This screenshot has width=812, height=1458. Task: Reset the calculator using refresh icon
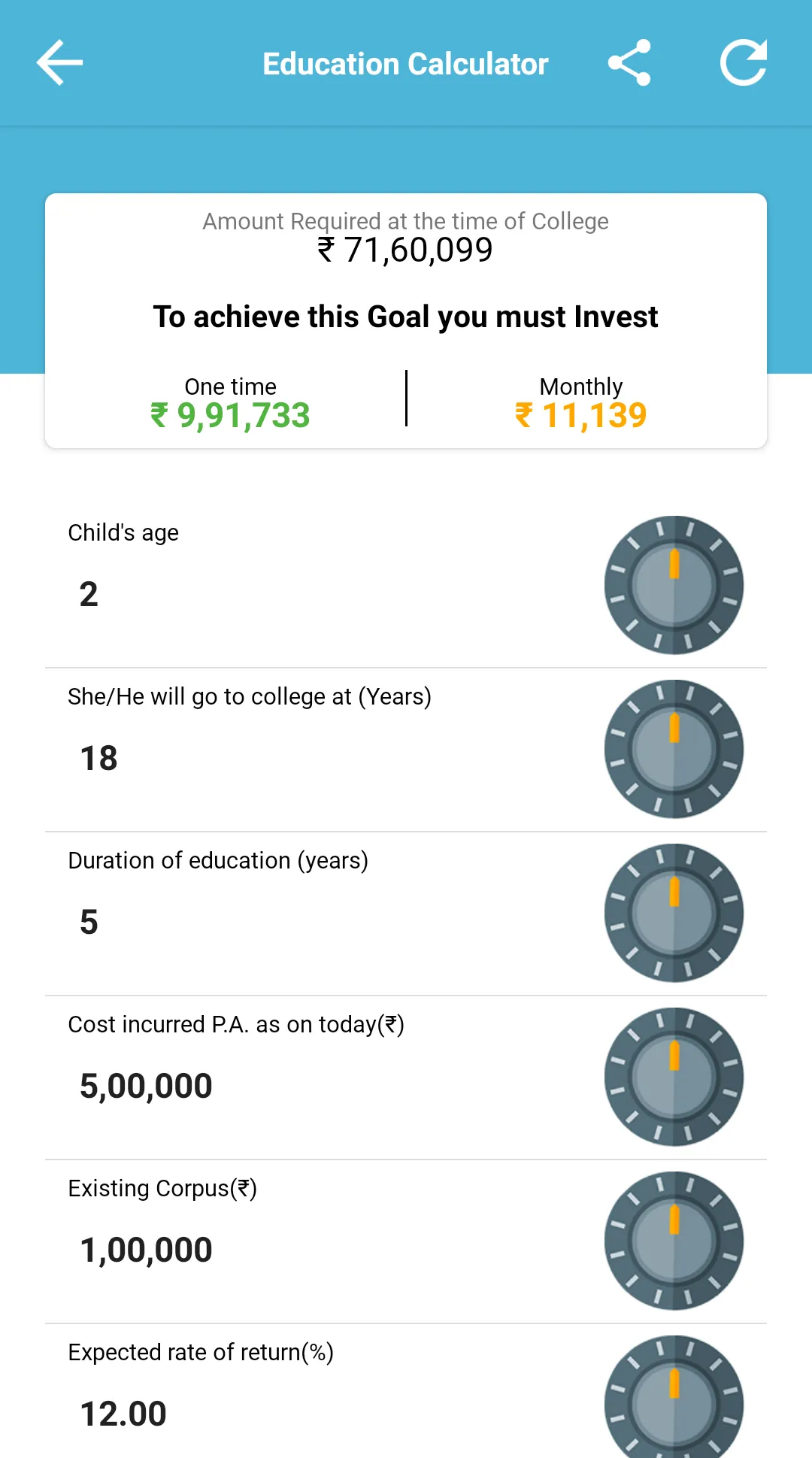pos(743,64)
